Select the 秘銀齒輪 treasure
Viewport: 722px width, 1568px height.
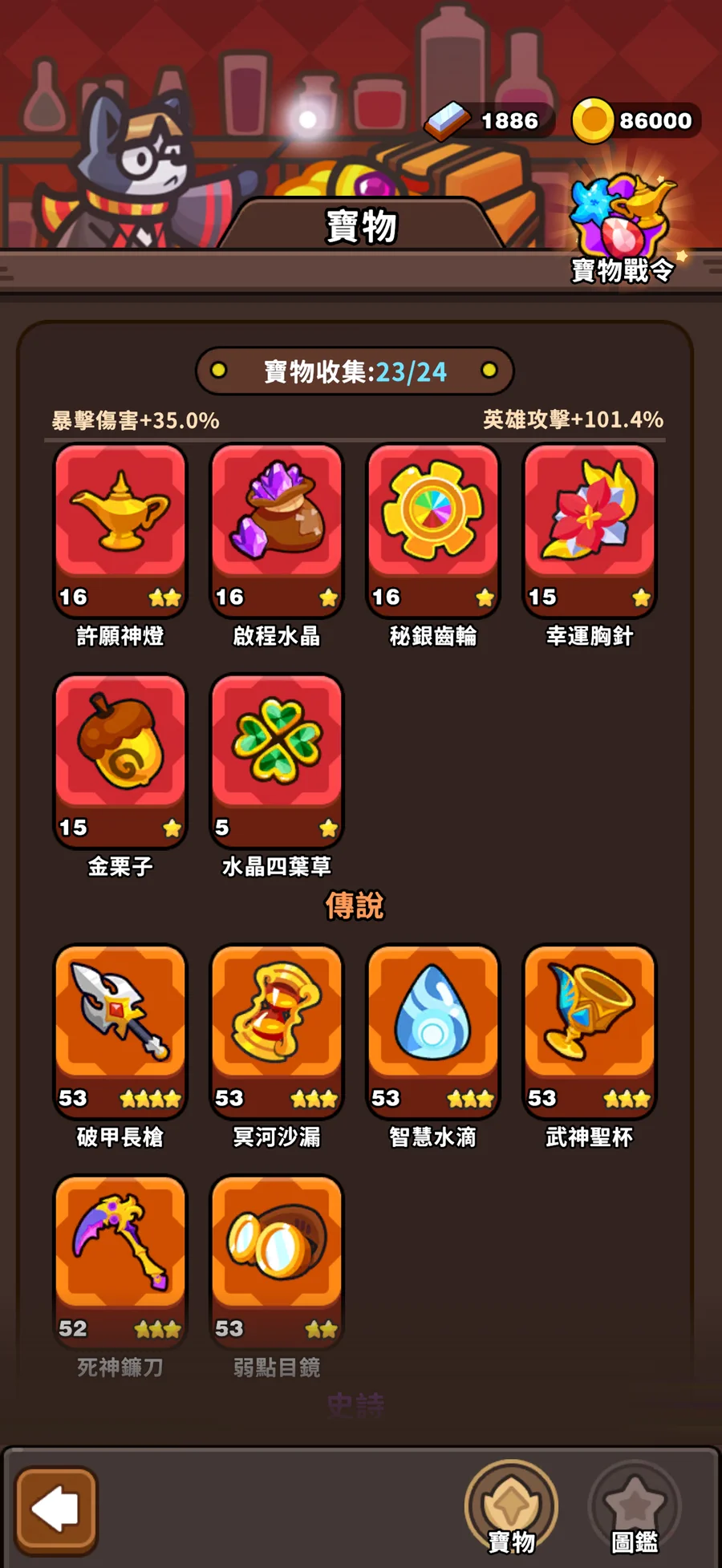coord(433,529)
